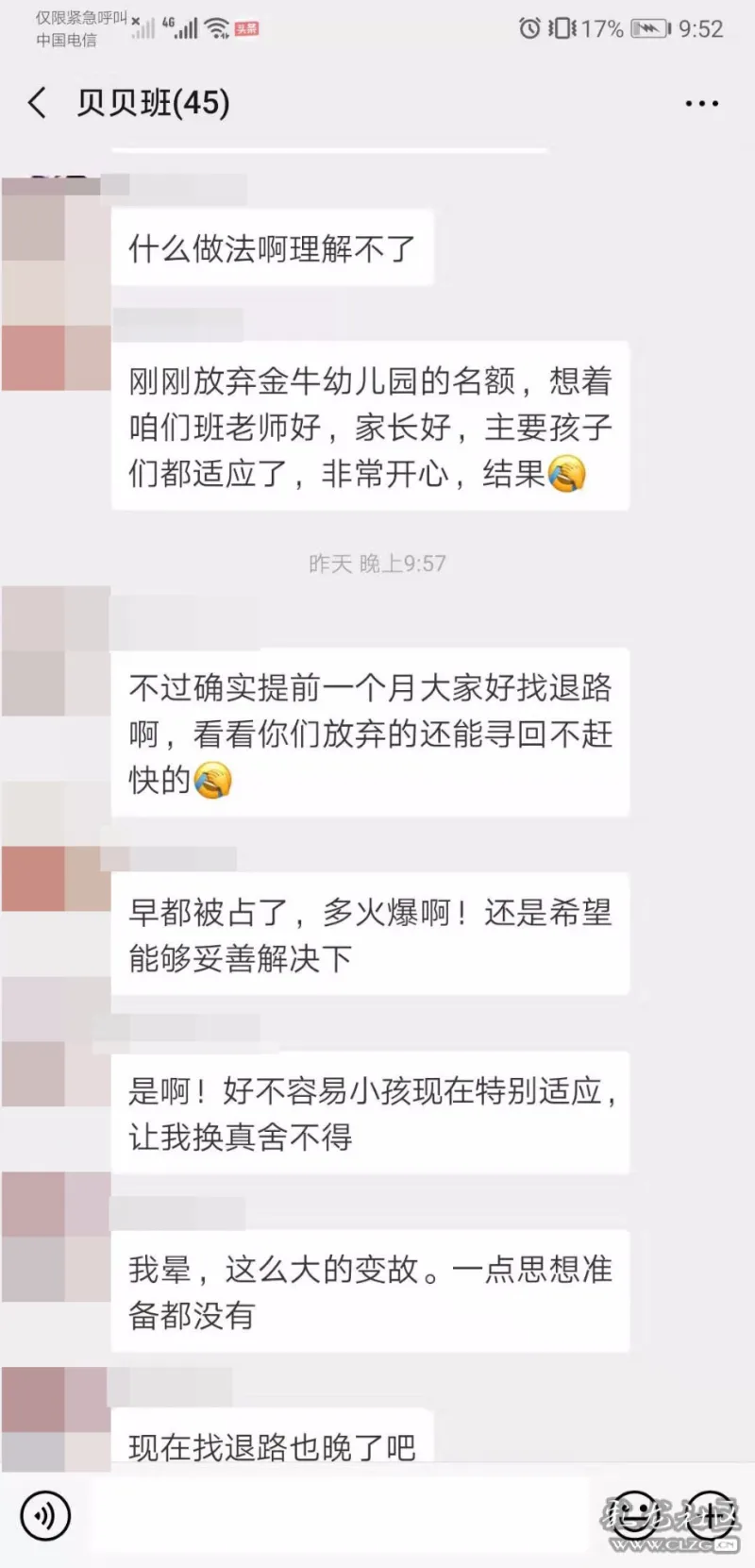Image resolution: width=755 pixels, height=1568 pixels.
Task: Focus the message text field
Action: click(x=340, y=1516)
